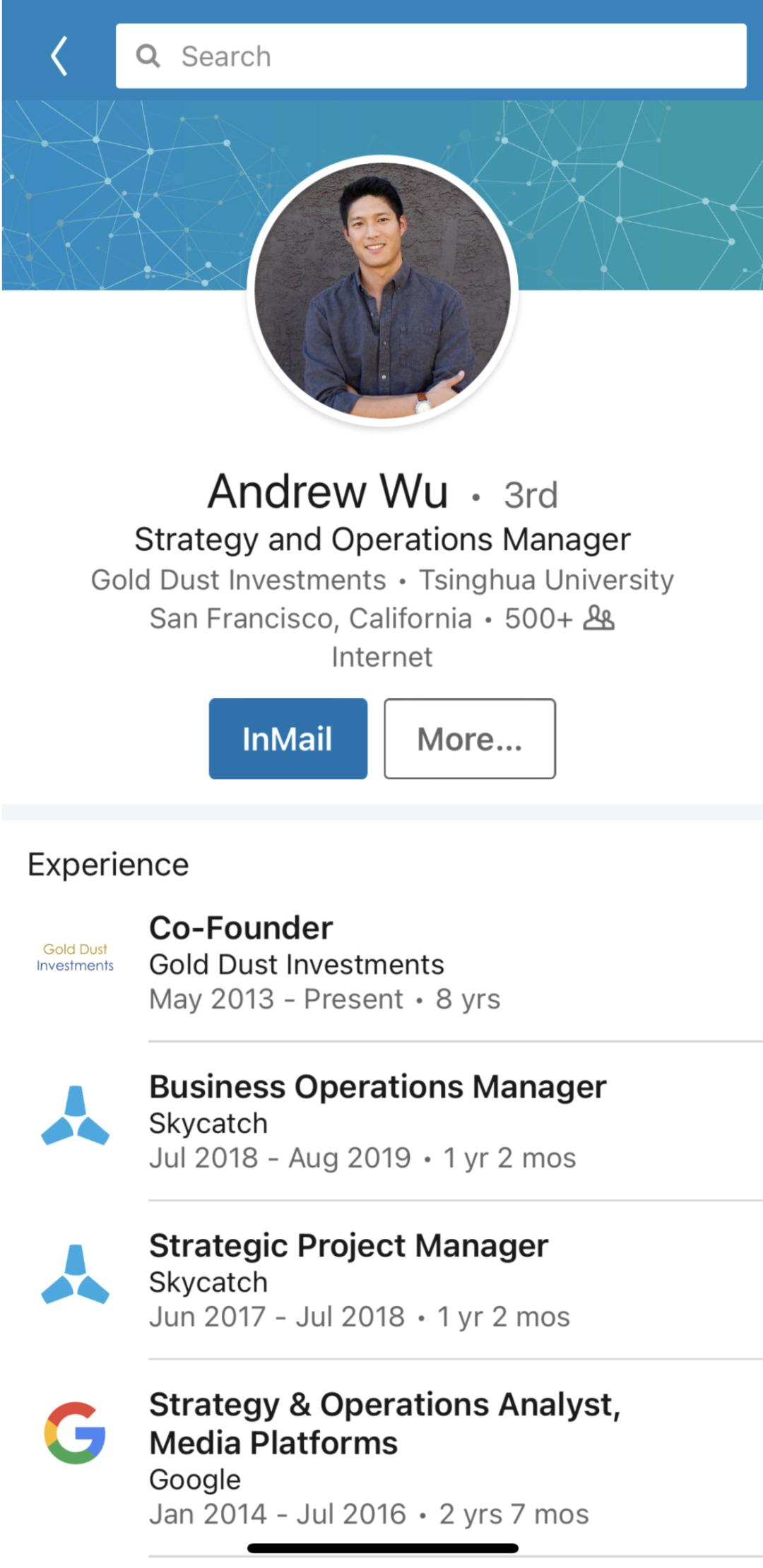Open Strategy & Operations Analyst at Google entry
The height and width of the screenshot is (1568, 763).
[x=384, y=1458]
